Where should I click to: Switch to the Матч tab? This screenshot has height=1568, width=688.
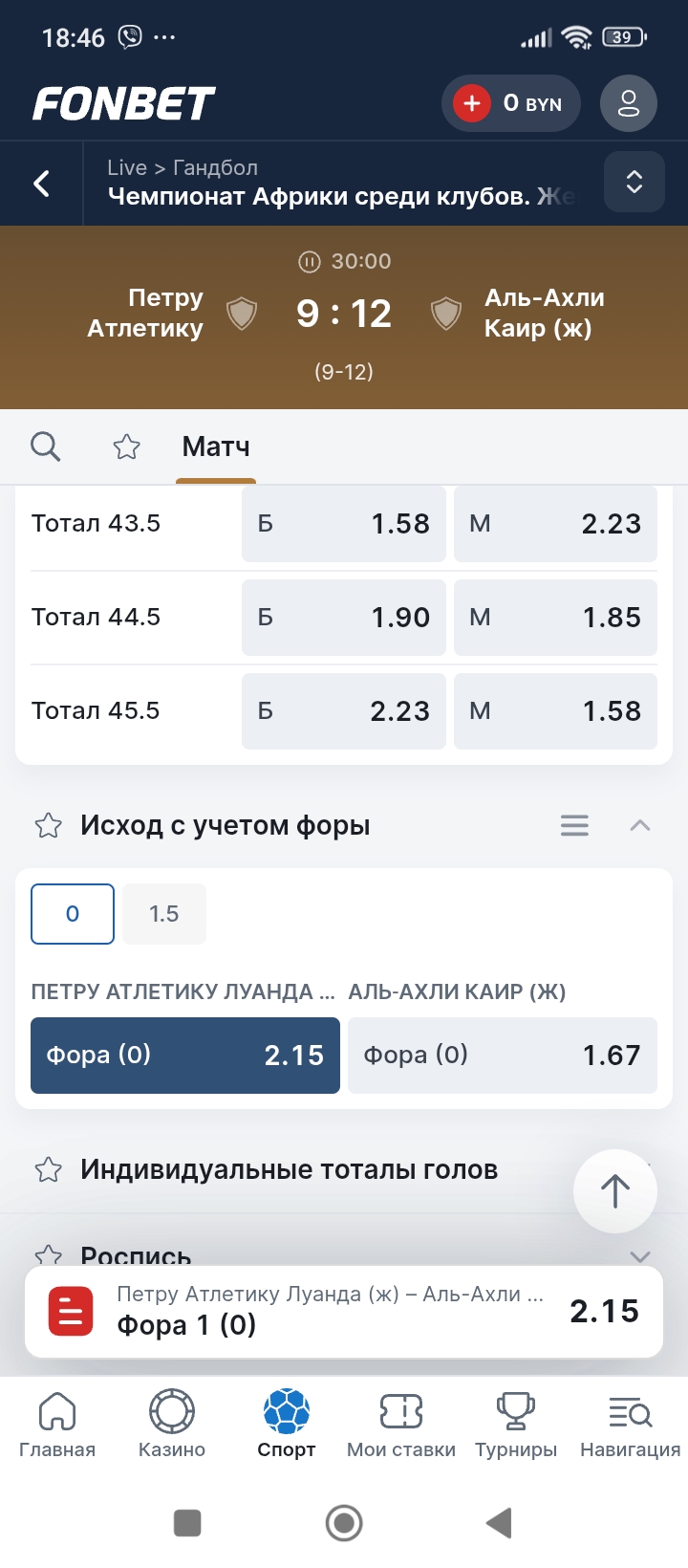point(214,446)
